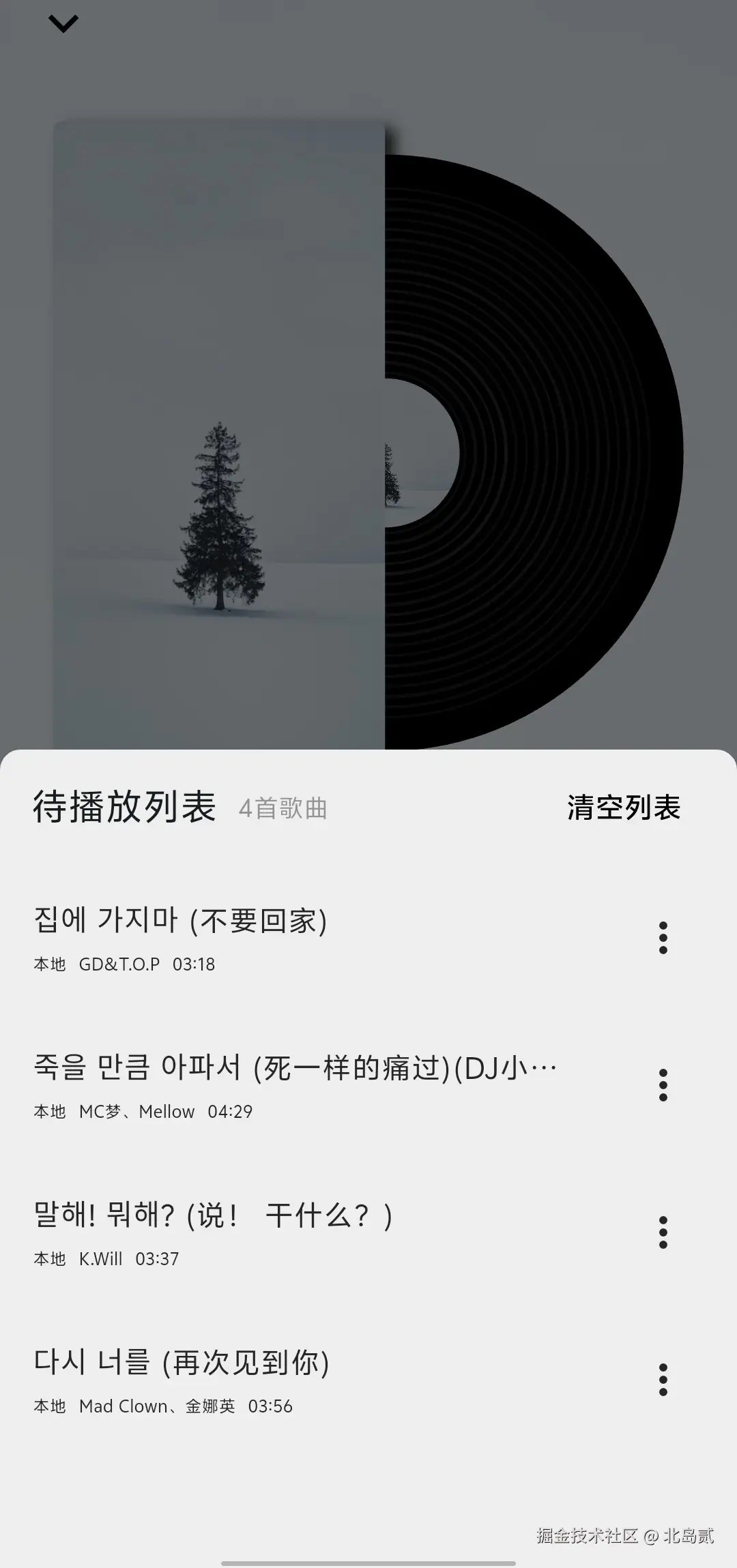Open more options for the GD&T.O.P song

point(663,938)
